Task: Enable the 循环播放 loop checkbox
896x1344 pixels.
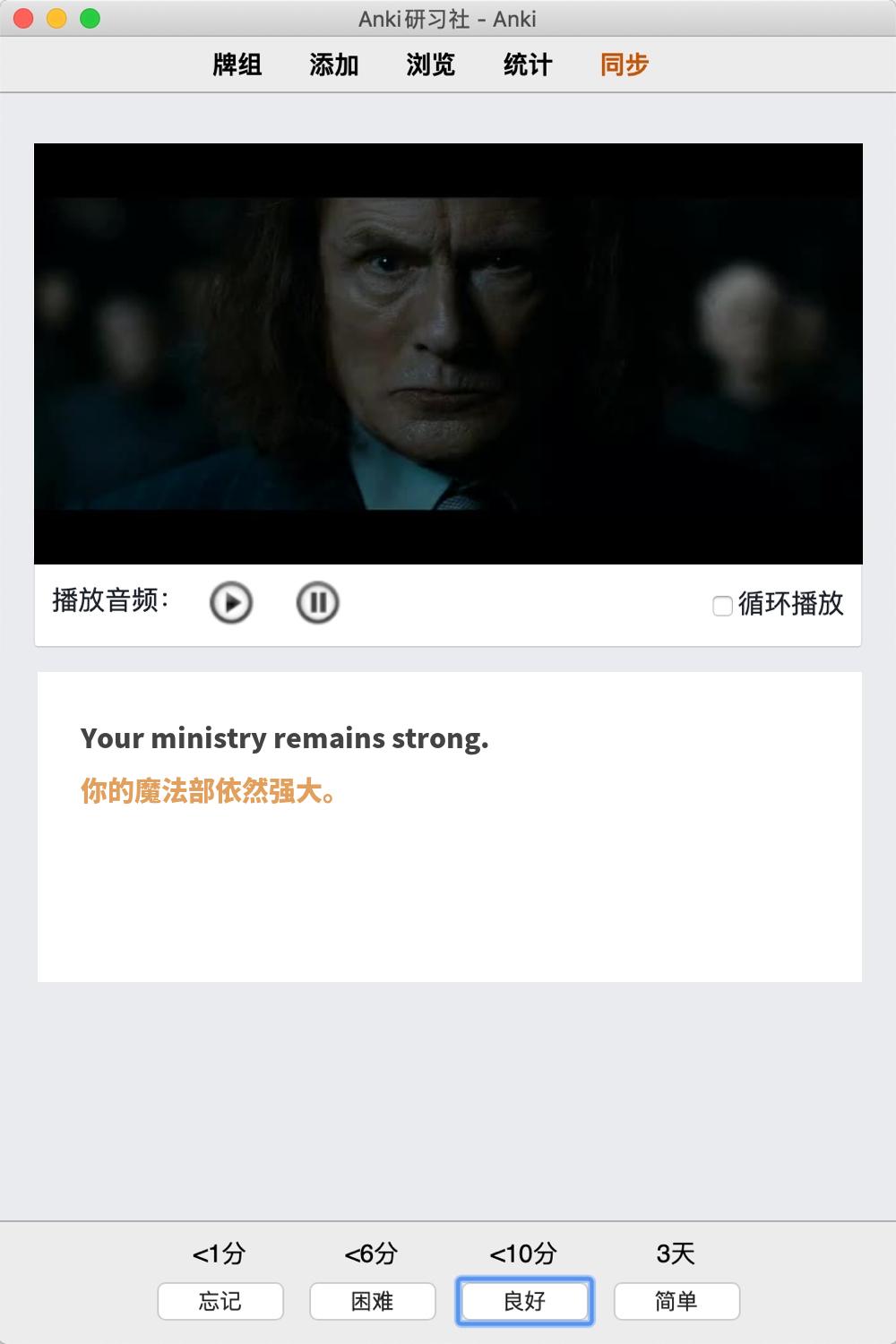Action: click(x=722, y=607)
